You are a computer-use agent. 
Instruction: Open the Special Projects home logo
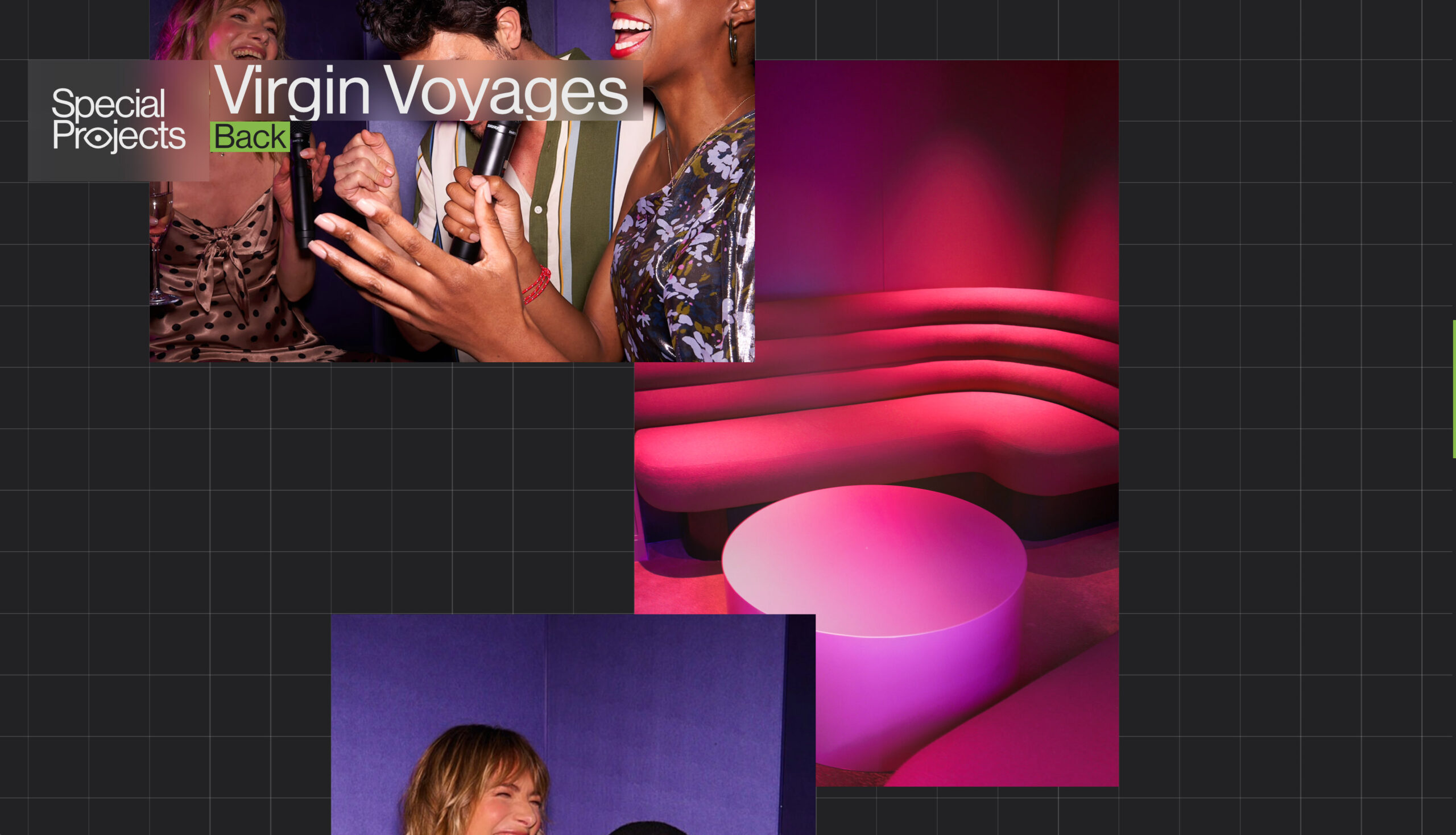tap(118, 121)
